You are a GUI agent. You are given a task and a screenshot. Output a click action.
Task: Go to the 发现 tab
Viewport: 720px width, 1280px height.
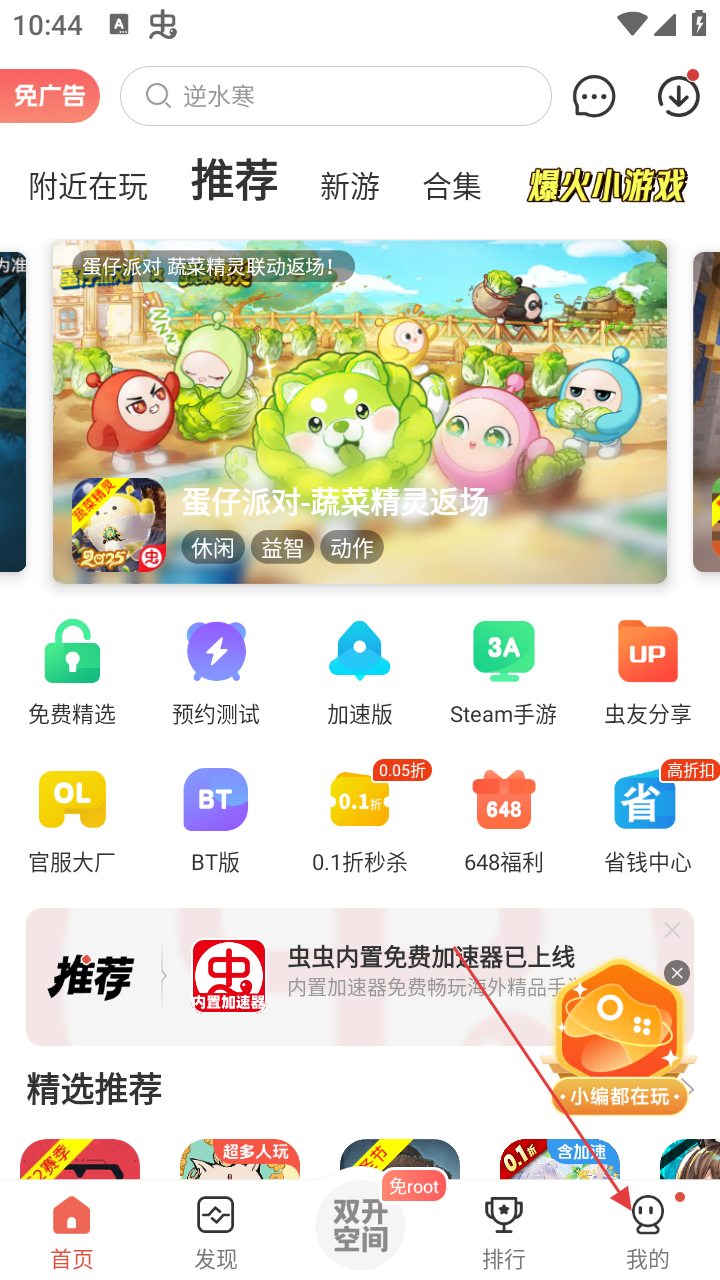pyautogui.click(x=216, y=1232)
